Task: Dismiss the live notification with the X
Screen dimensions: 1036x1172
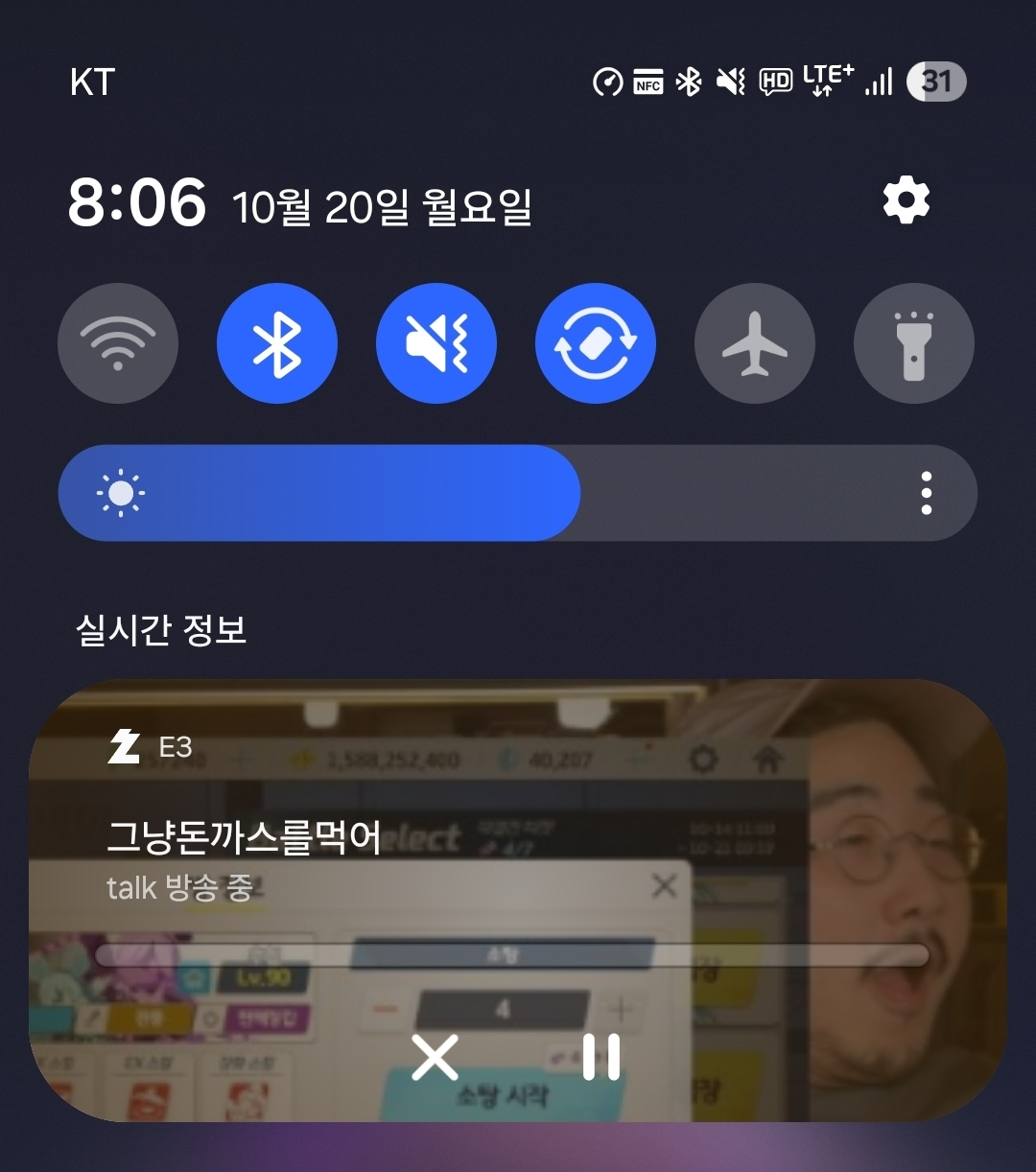Action: pyautogui.click(x=436, y=1058)
